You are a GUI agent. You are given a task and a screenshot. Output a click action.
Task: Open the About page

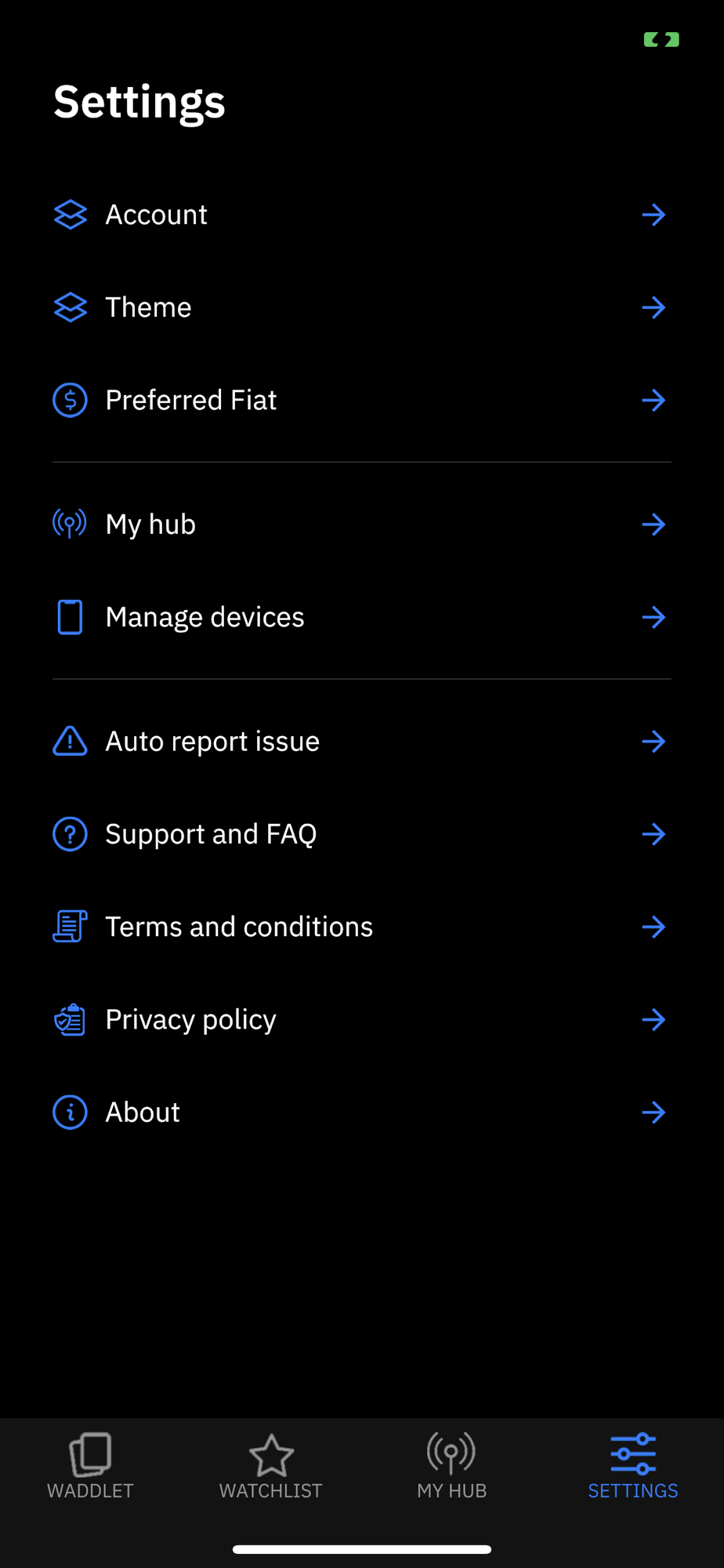point(361,1112)
